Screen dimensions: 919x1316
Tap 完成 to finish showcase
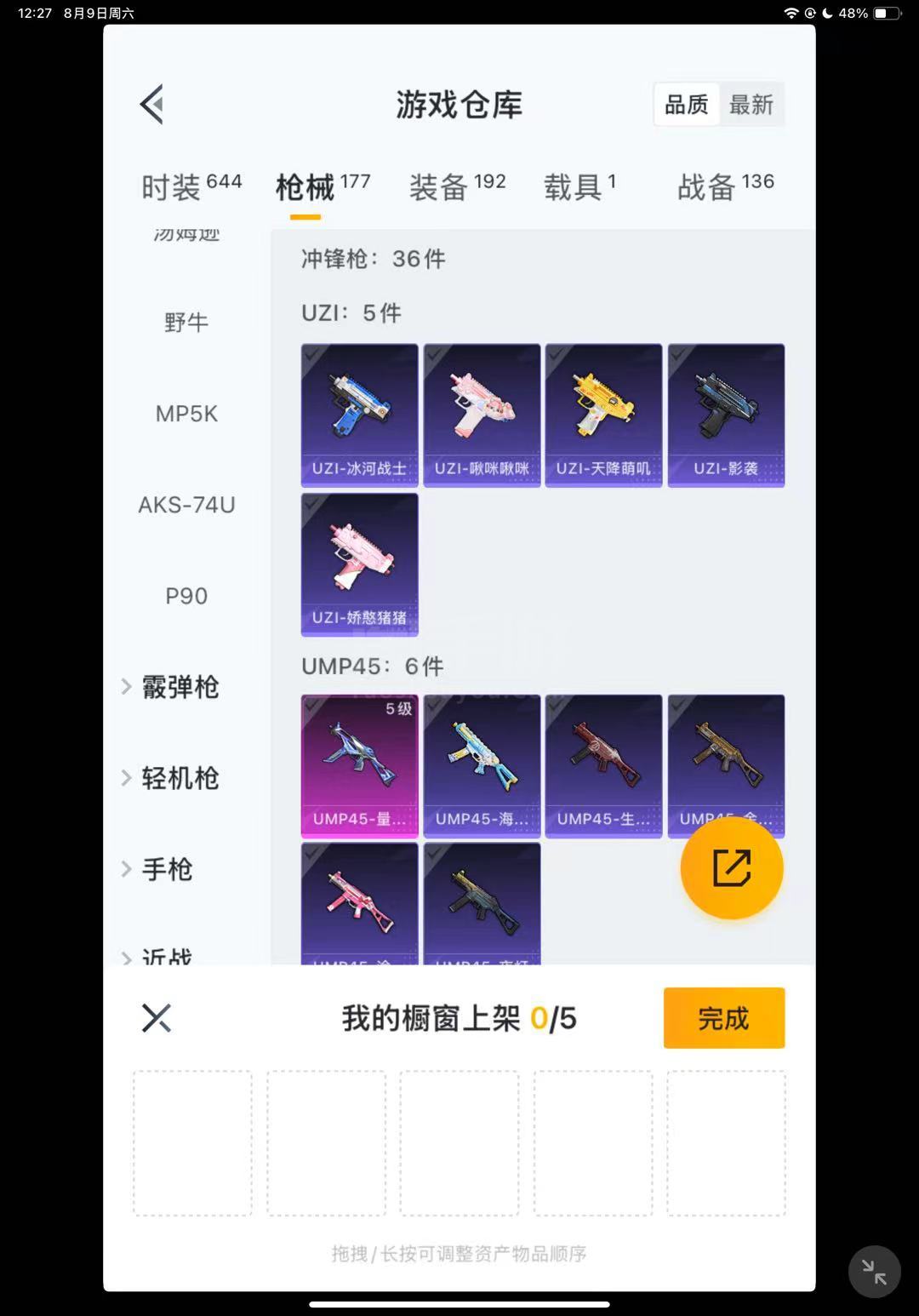pyautogui.click(x=723, y=1018)
